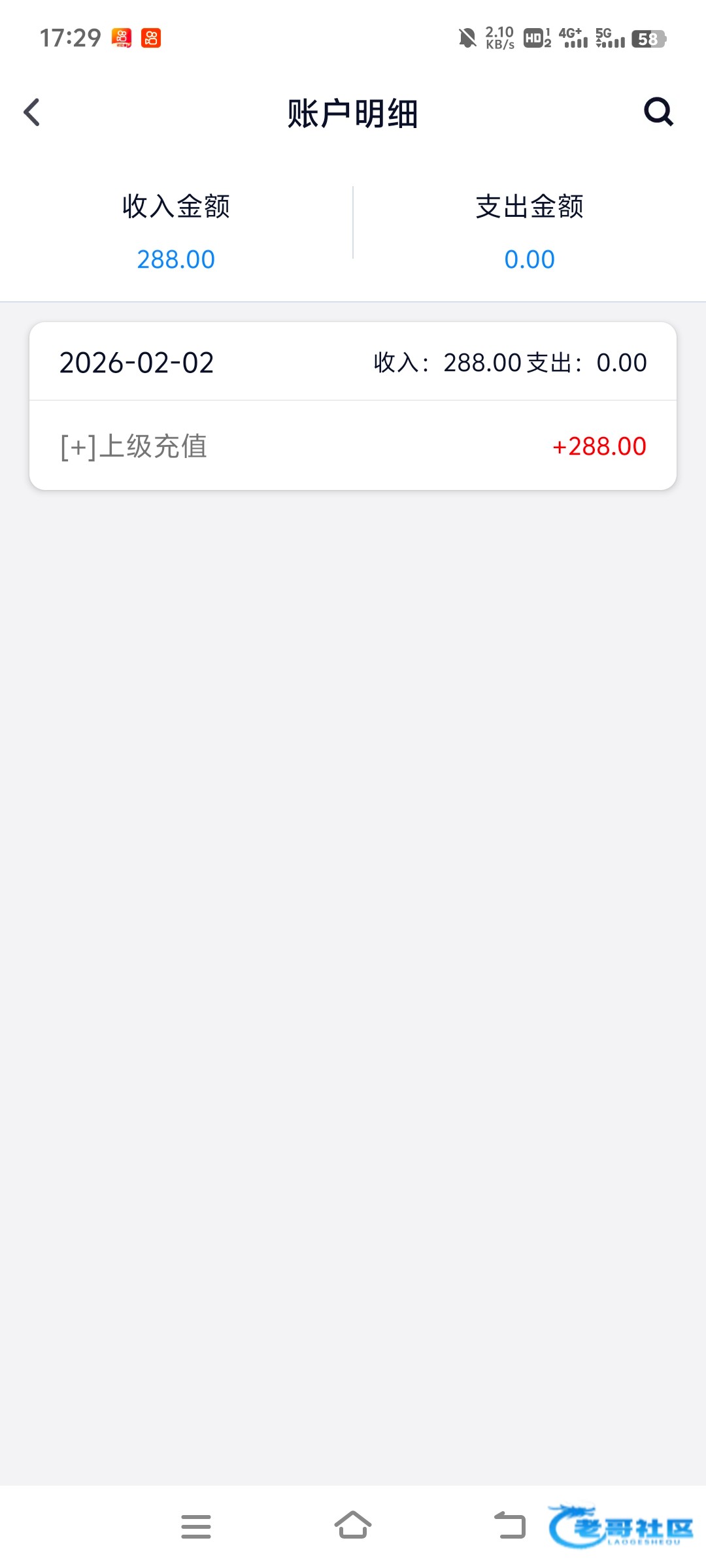Open the 上级充值 +288.00 transaction
This screenshot has height=1568, width=706.
[353, 446]
